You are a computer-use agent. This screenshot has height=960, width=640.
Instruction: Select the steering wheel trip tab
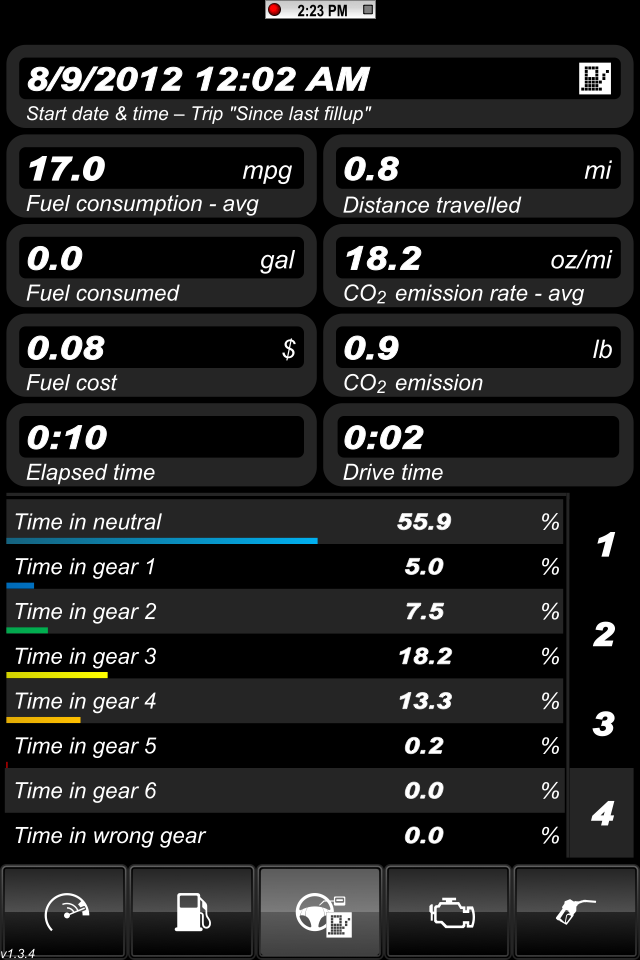[320, 911]
